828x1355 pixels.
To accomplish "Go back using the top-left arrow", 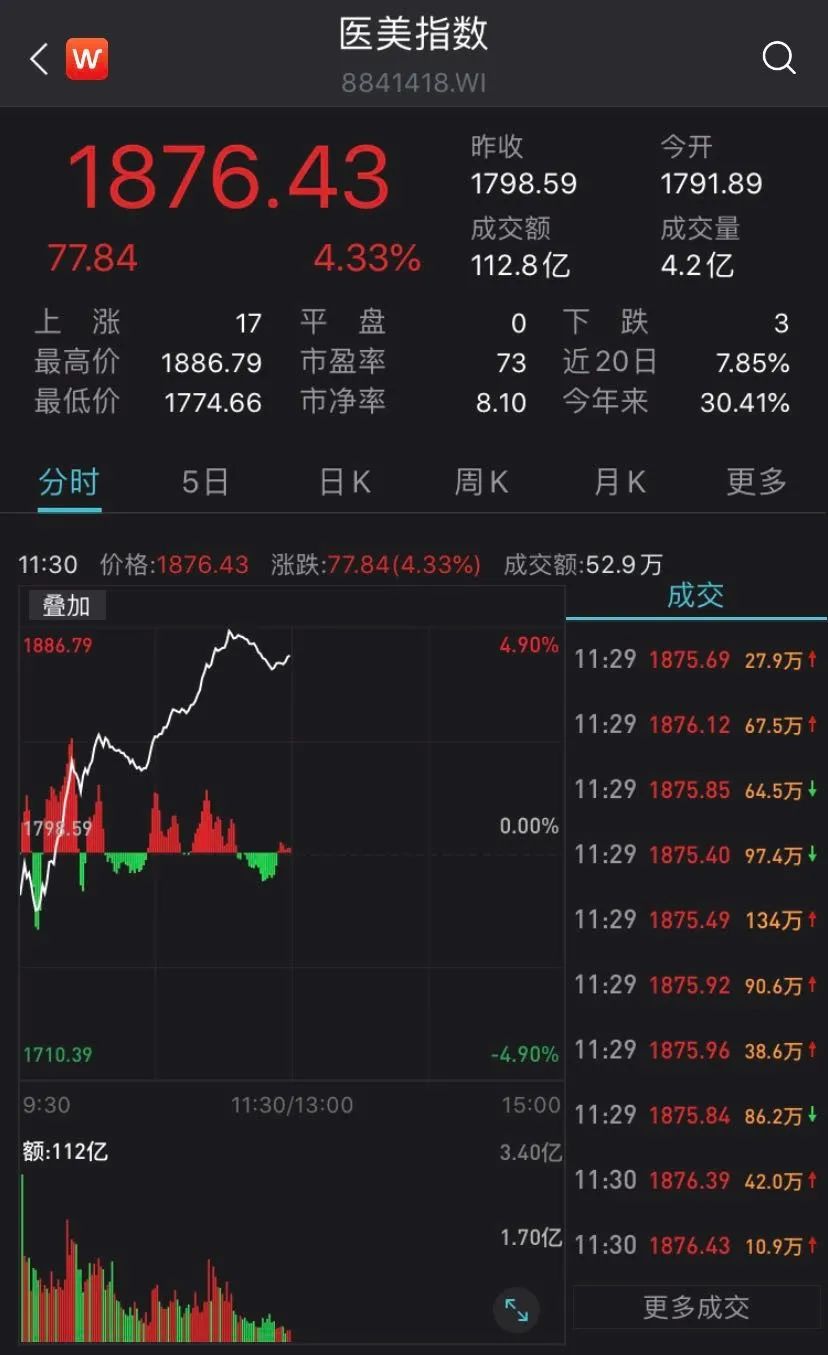I will [x=39, y=59].
